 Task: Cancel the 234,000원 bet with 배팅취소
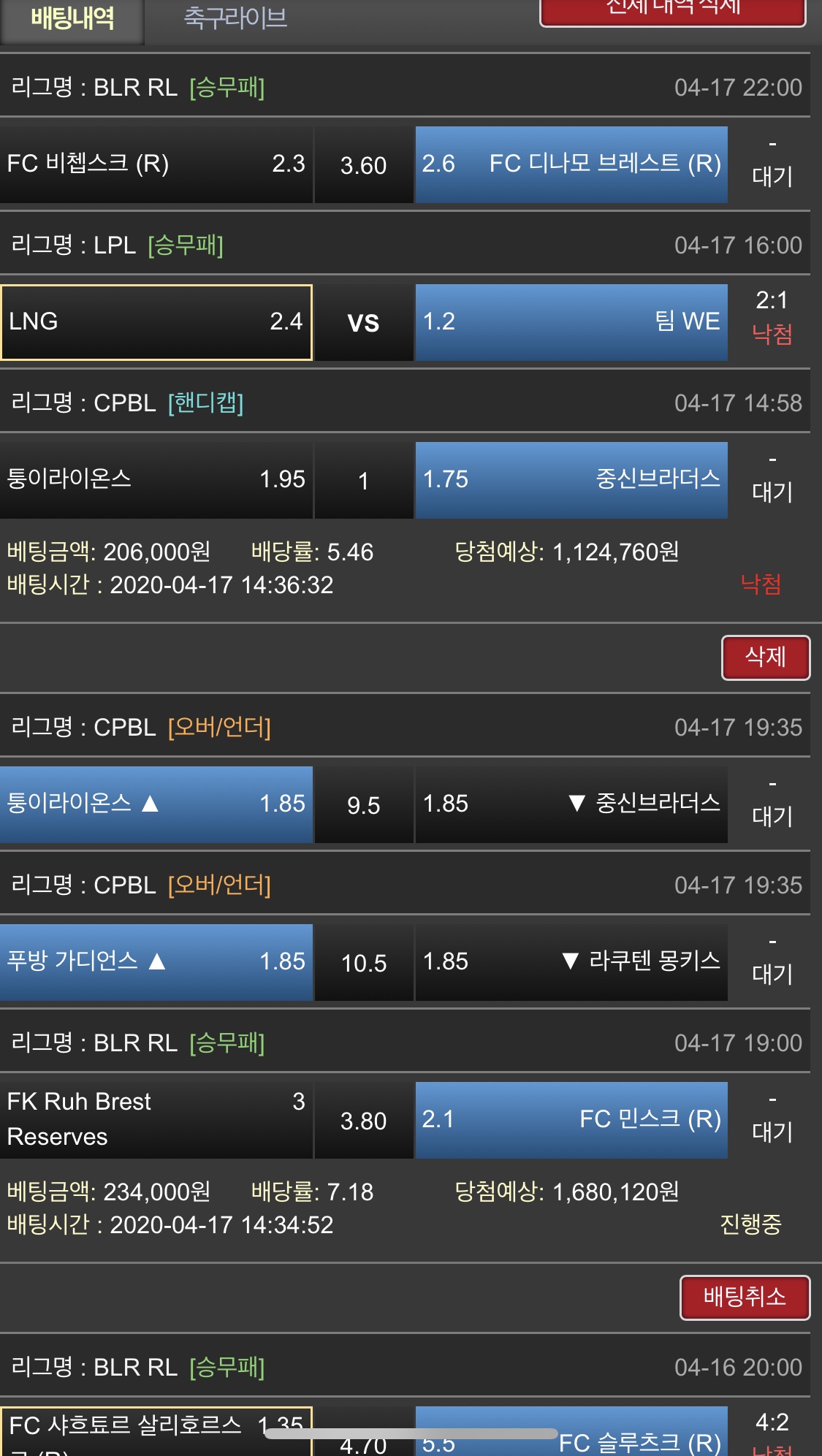tap(745, 1297)
